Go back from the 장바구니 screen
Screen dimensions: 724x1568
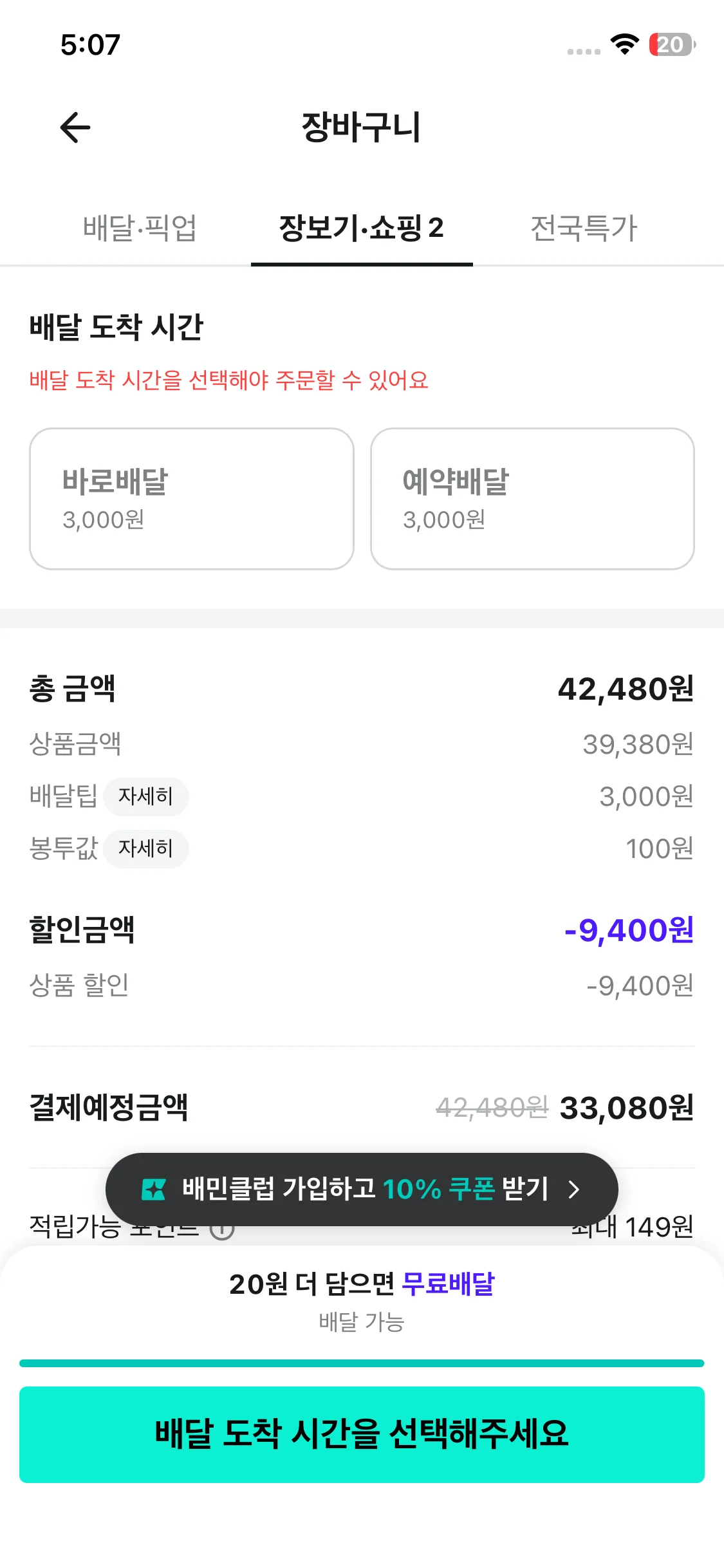[75, 127]
